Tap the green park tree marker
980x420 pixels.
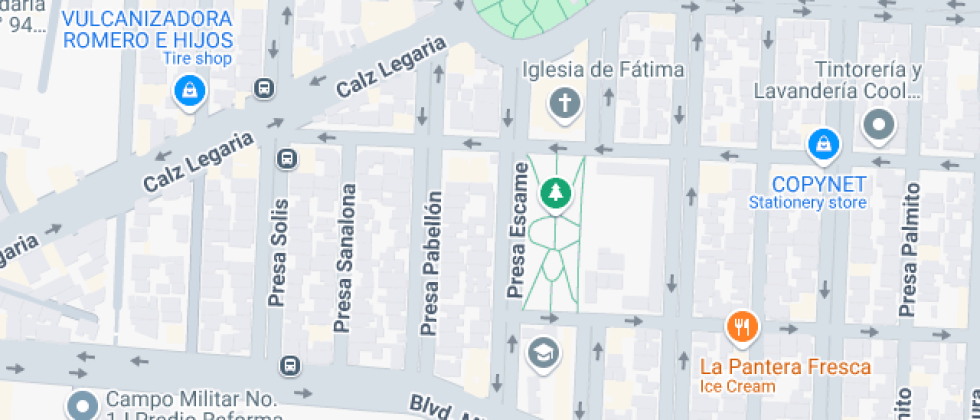556,194
